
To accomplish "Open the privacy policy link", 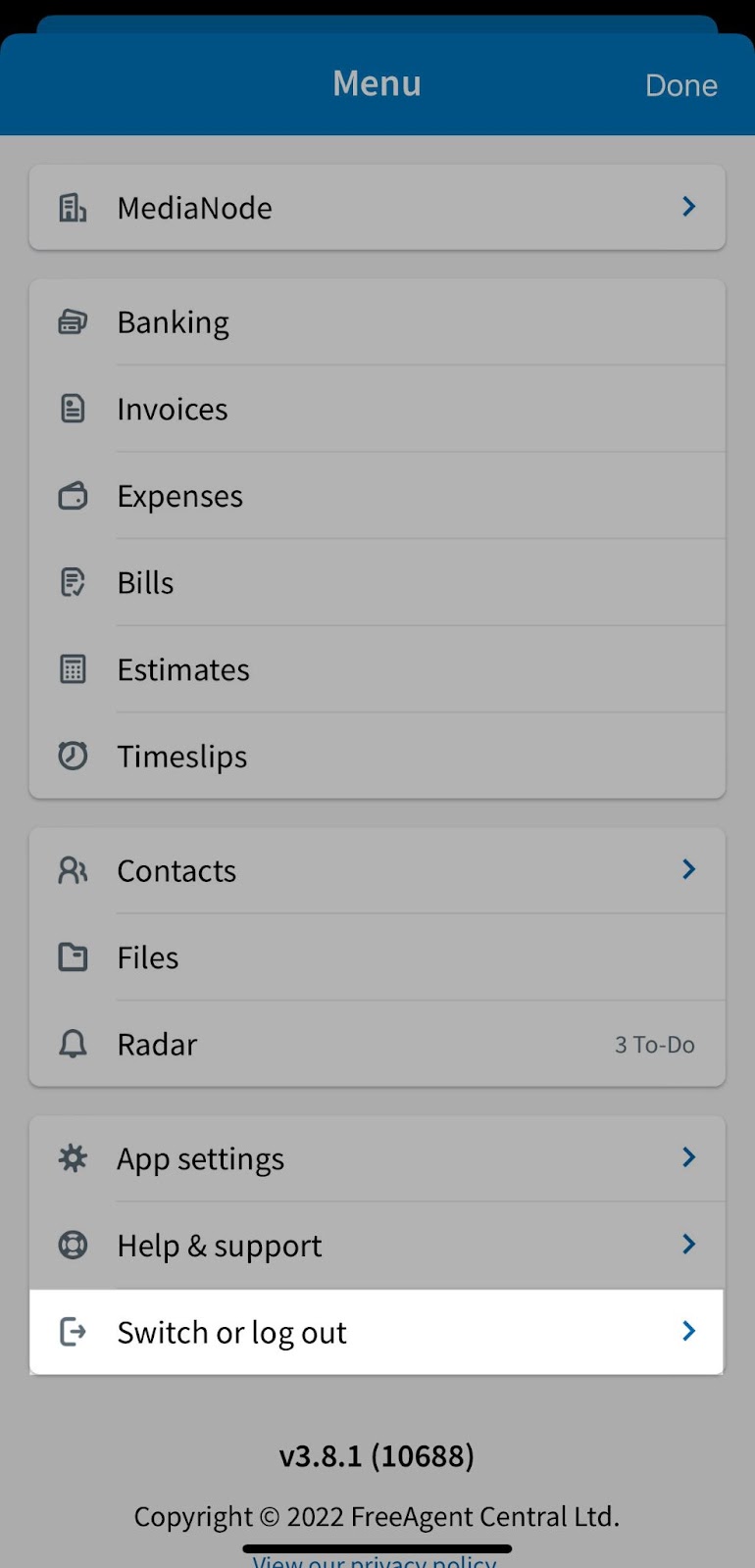I will tap(377, 1560).
